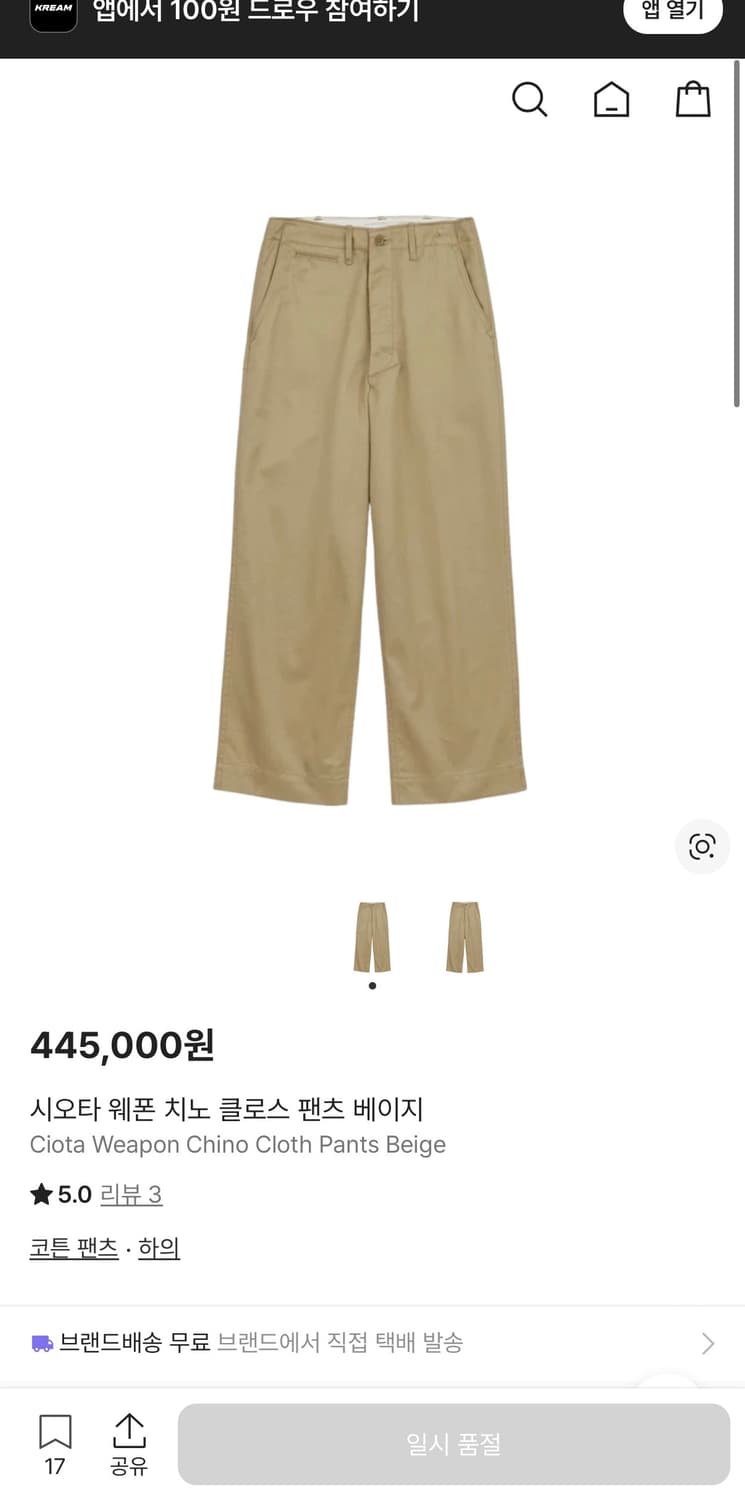
Task: Click the delivery truck icon
Action: (41, 1344)
